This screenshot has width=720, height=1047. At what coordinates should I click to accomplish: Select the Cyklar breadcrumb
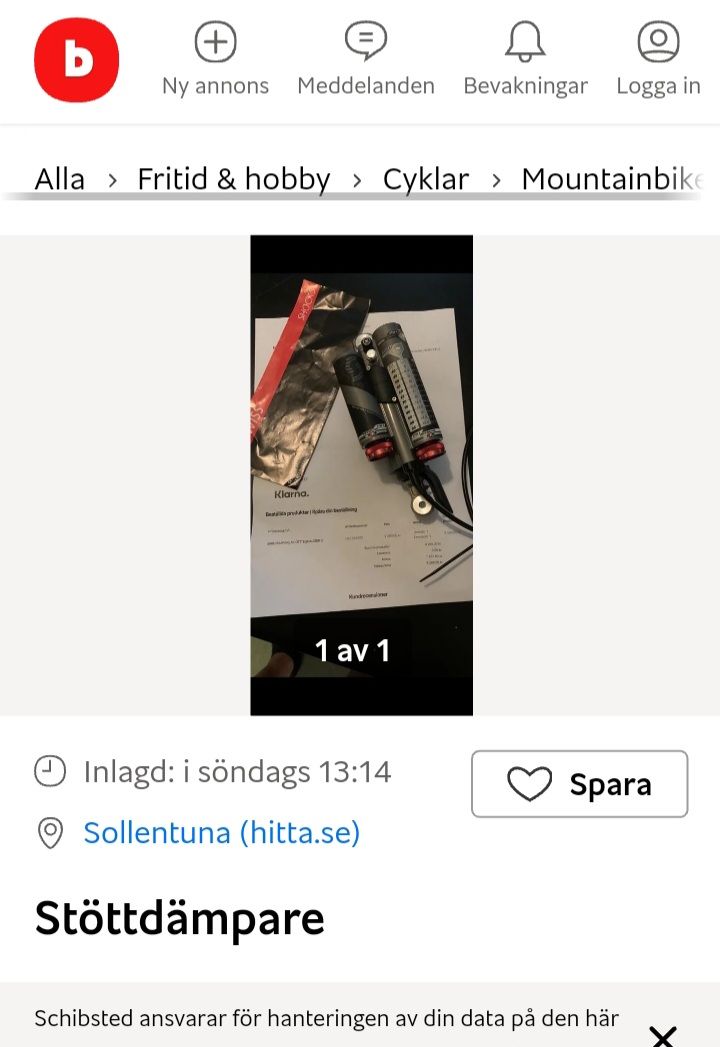point(425,179)
